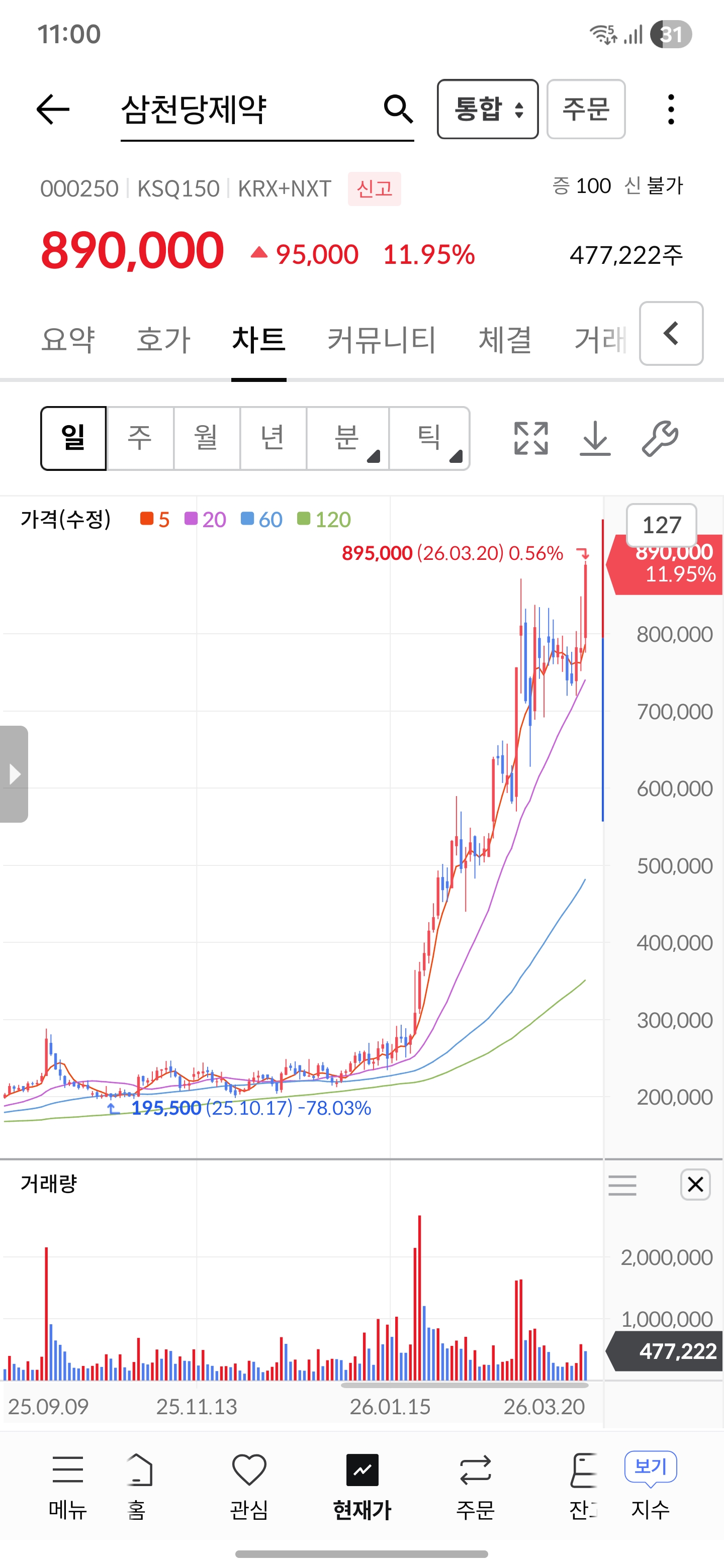
Task: Open the three-dot overflow menu
Action: 671,110
